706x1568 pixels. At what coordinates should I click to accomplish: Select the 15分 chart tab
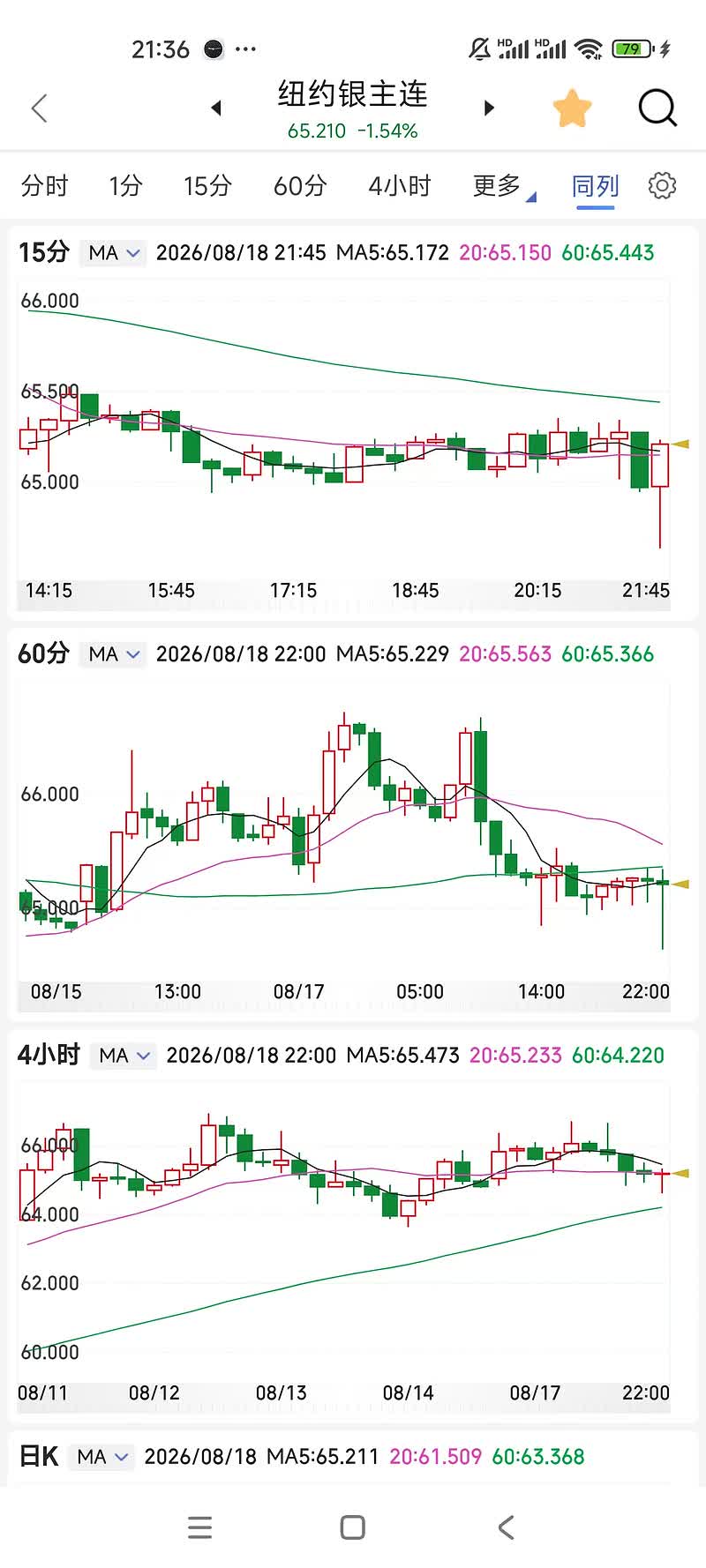coord(207,186)
